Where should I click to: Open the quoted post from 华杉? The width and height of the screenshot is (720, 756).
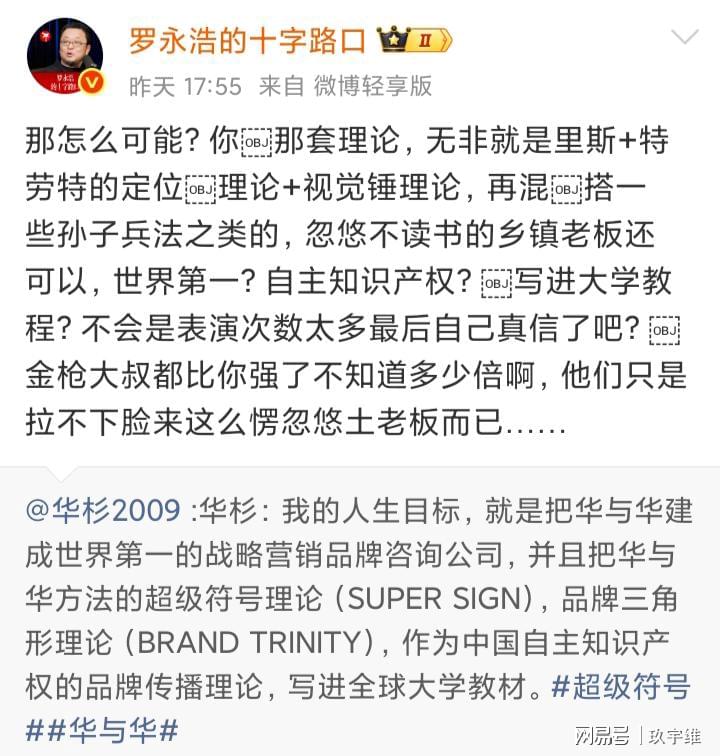point(360,600)
